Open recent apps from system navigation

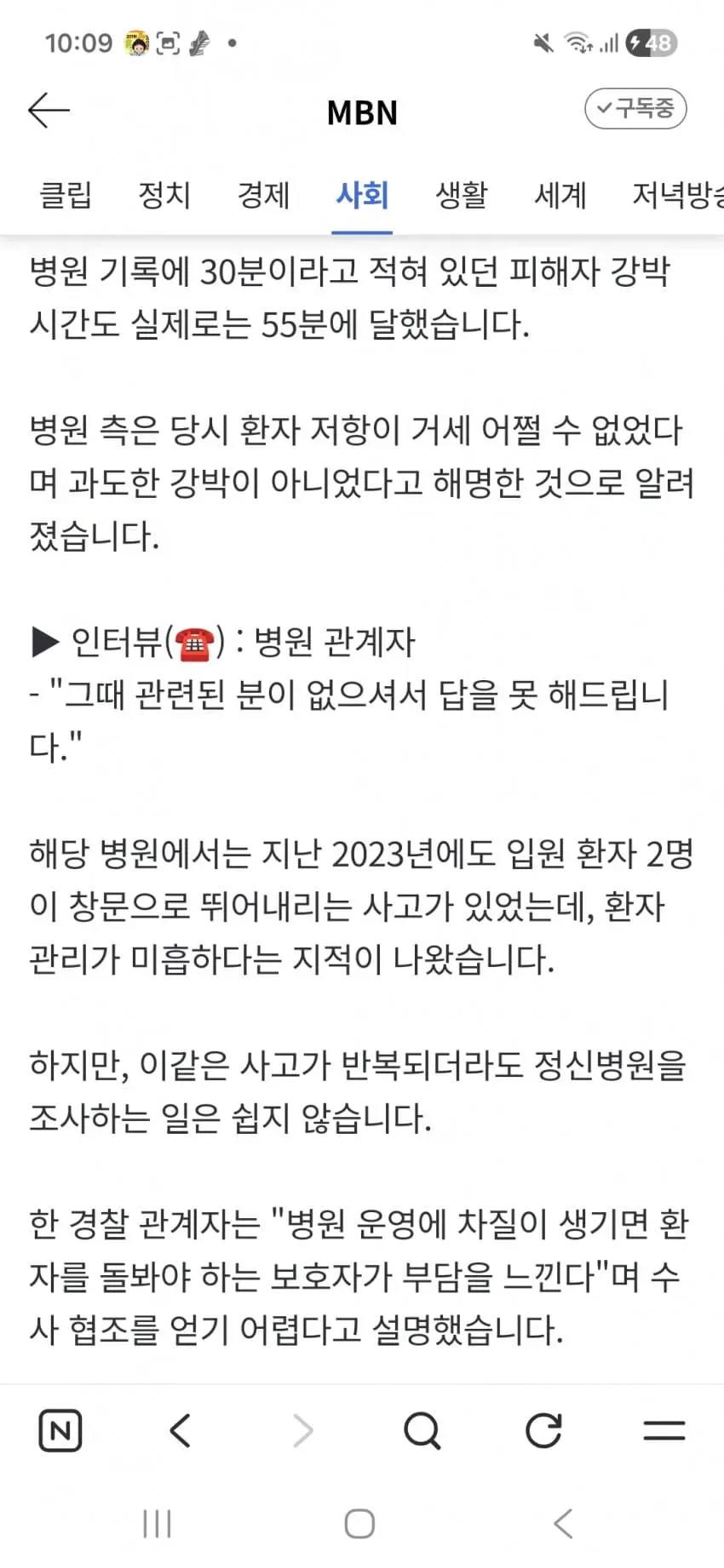158,1524
